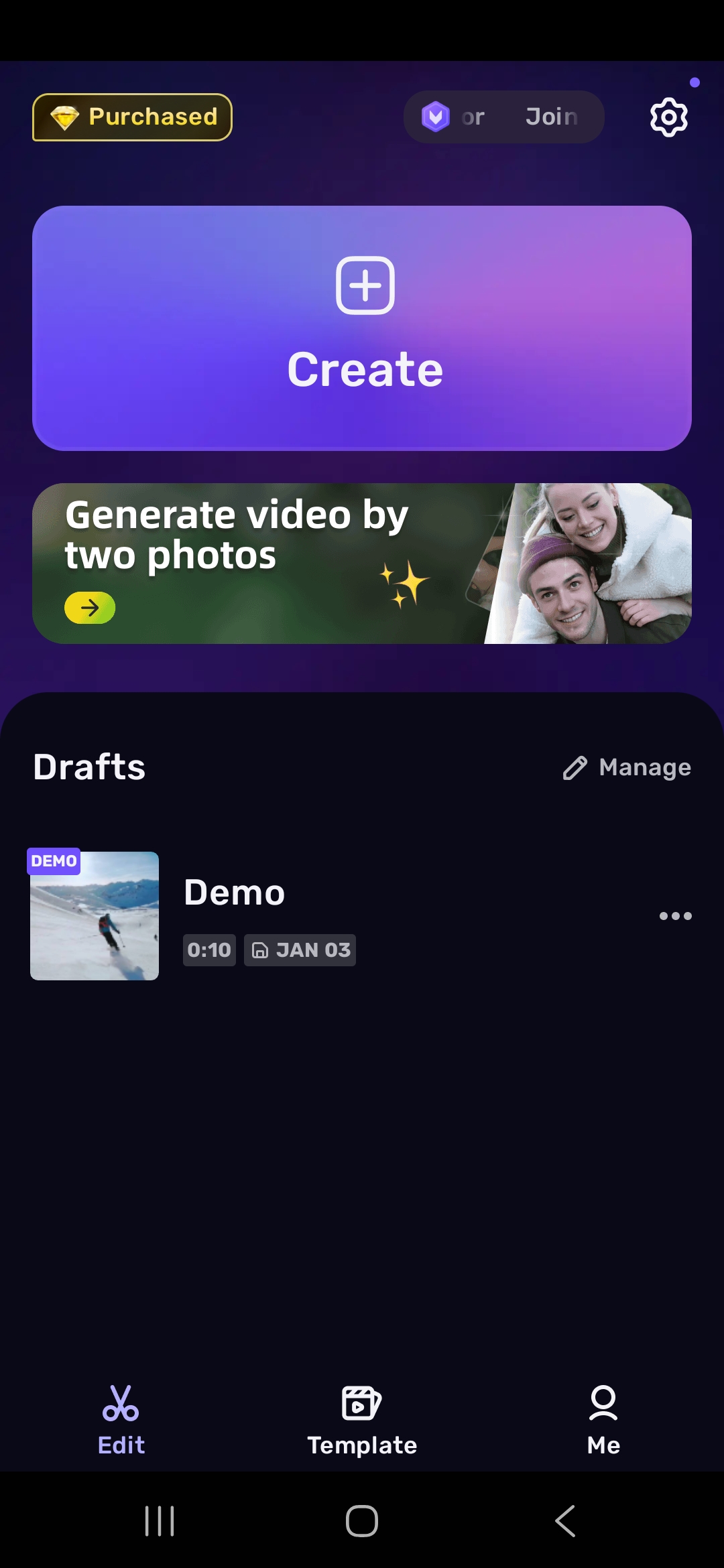Screen dimensions: 724x1568
Task: Tap the VIP hexagon badge icon
Action: pos(437,116)
